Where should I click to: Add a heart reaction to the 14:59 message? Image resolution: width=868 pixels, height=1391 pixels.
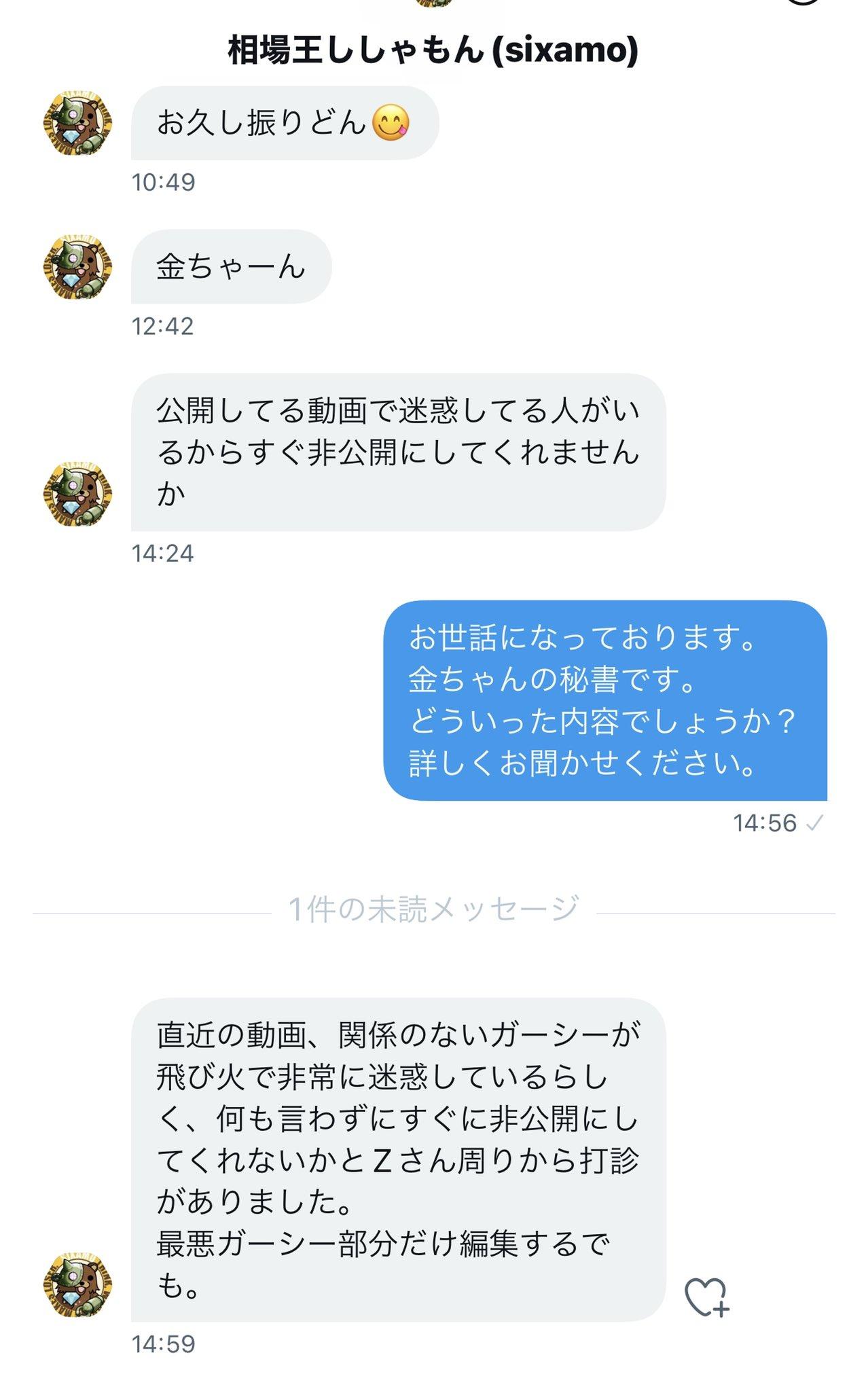coord(706,1297)
